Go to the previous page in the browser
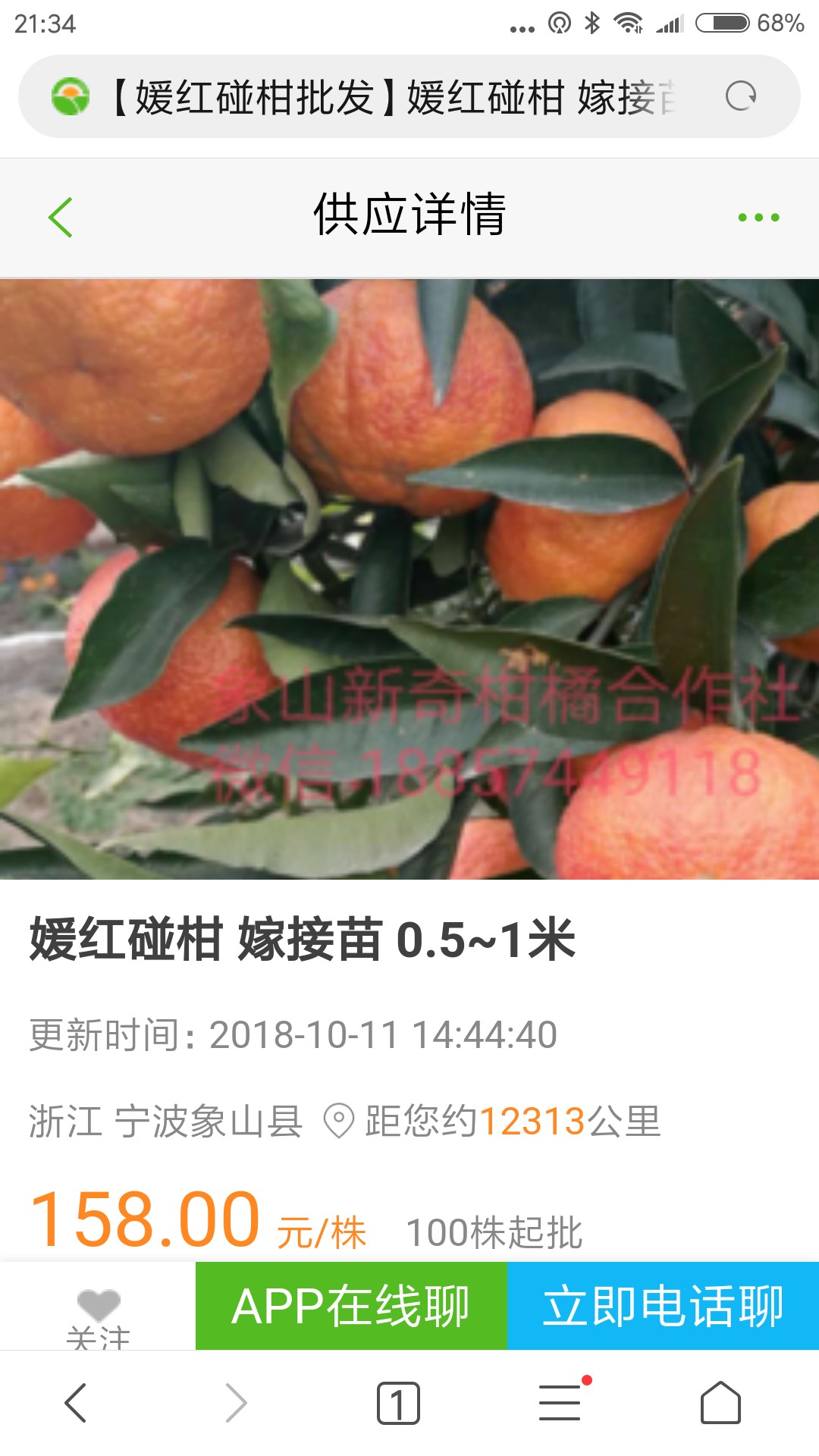 (76, 1403)
